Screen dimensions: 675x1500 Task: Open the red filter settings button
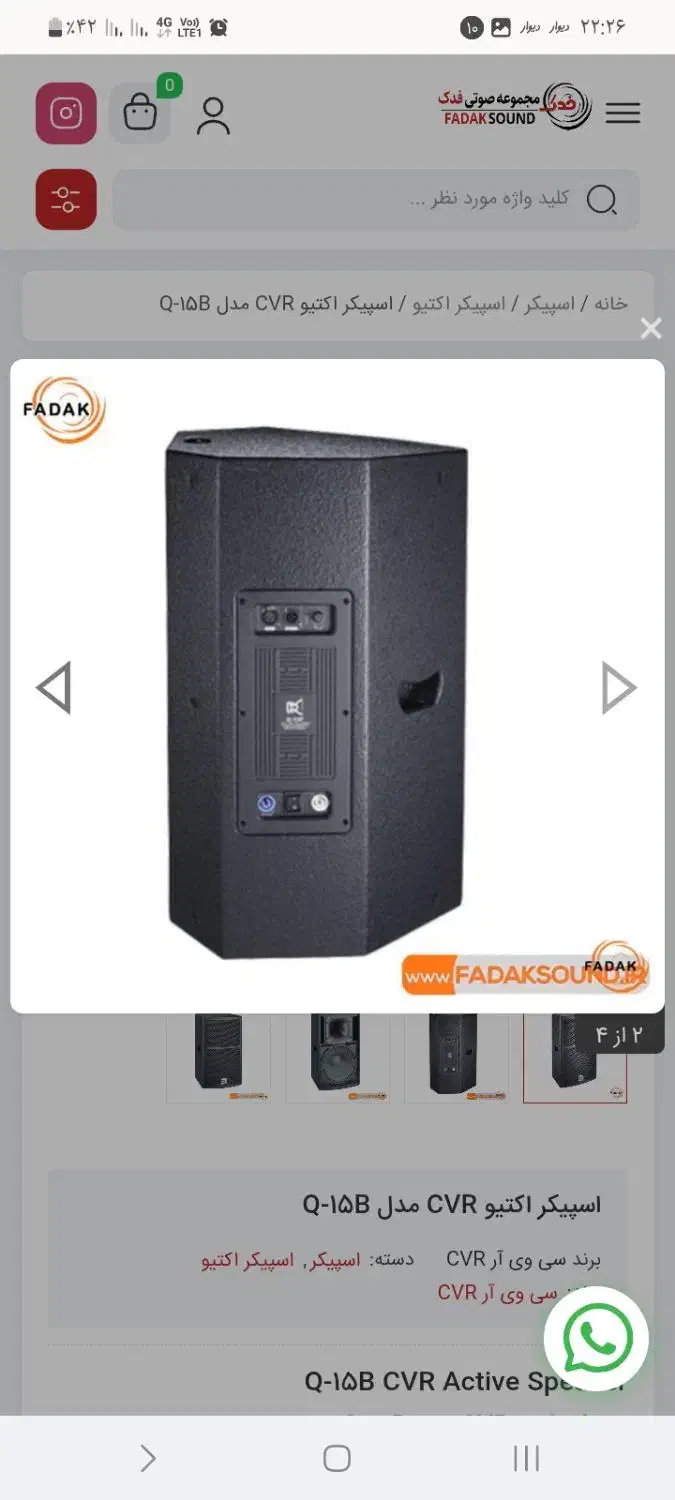[66, 200]
